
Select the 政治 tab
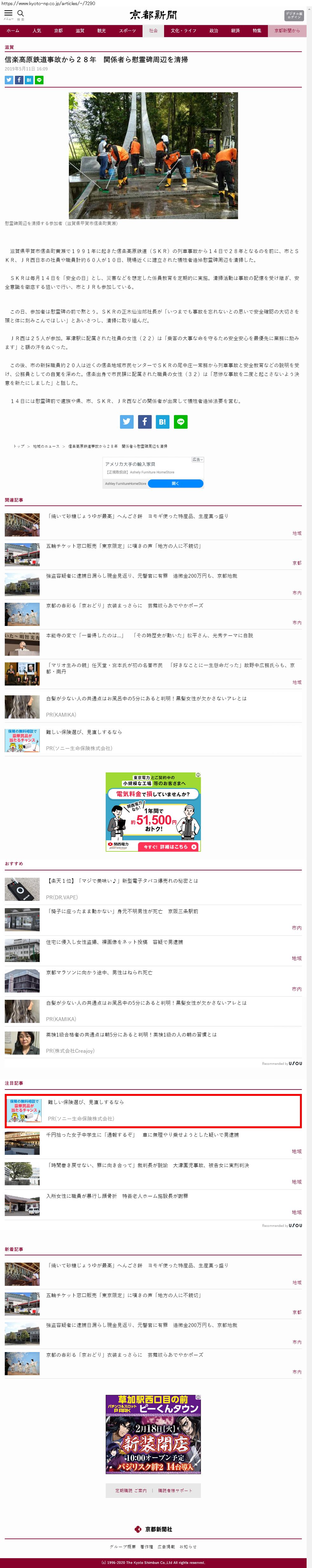coord(214,30)
